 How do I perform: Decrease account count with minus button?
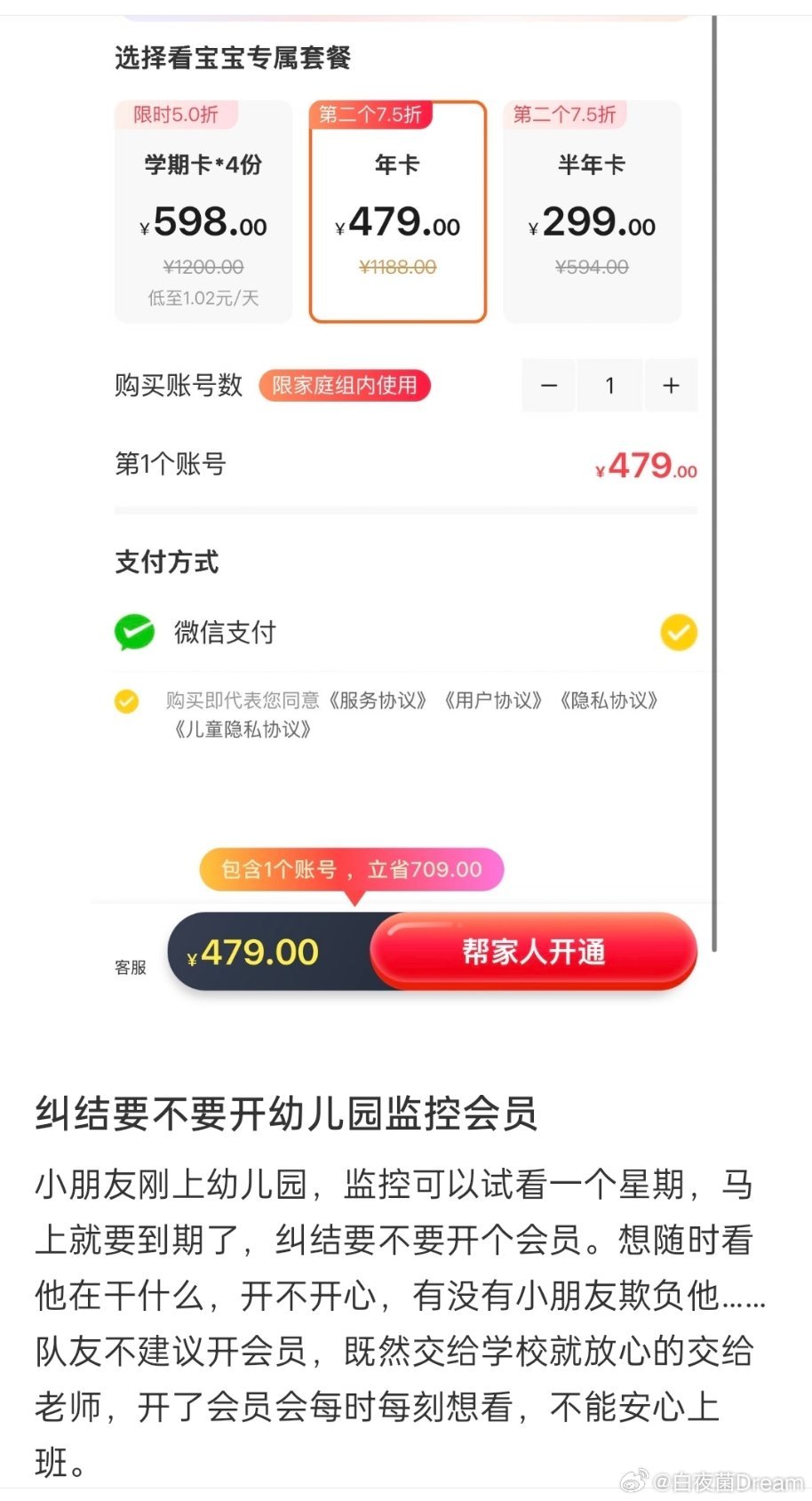(548, 386)
